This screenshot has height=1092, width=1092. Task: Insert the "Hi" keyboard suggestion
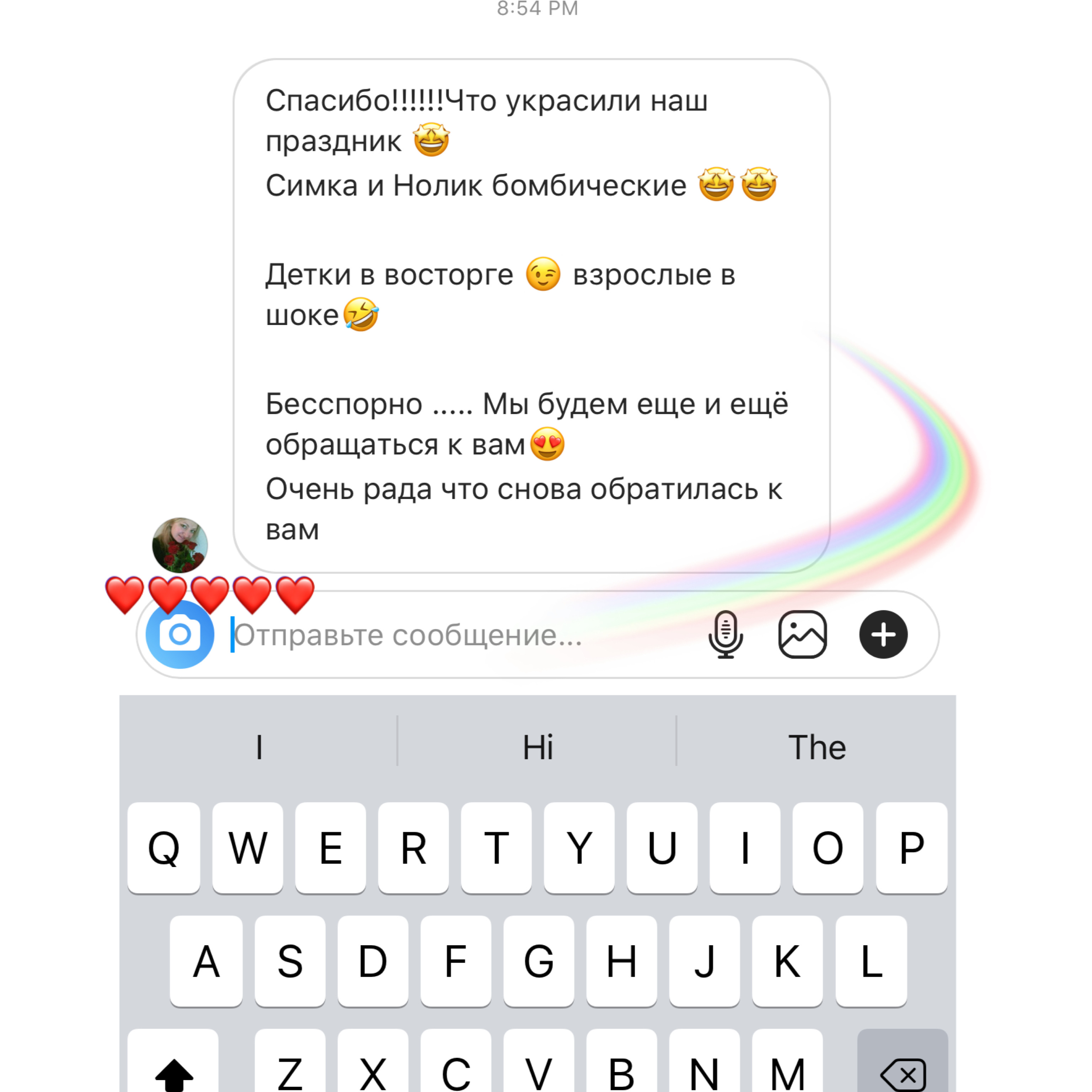537,746
